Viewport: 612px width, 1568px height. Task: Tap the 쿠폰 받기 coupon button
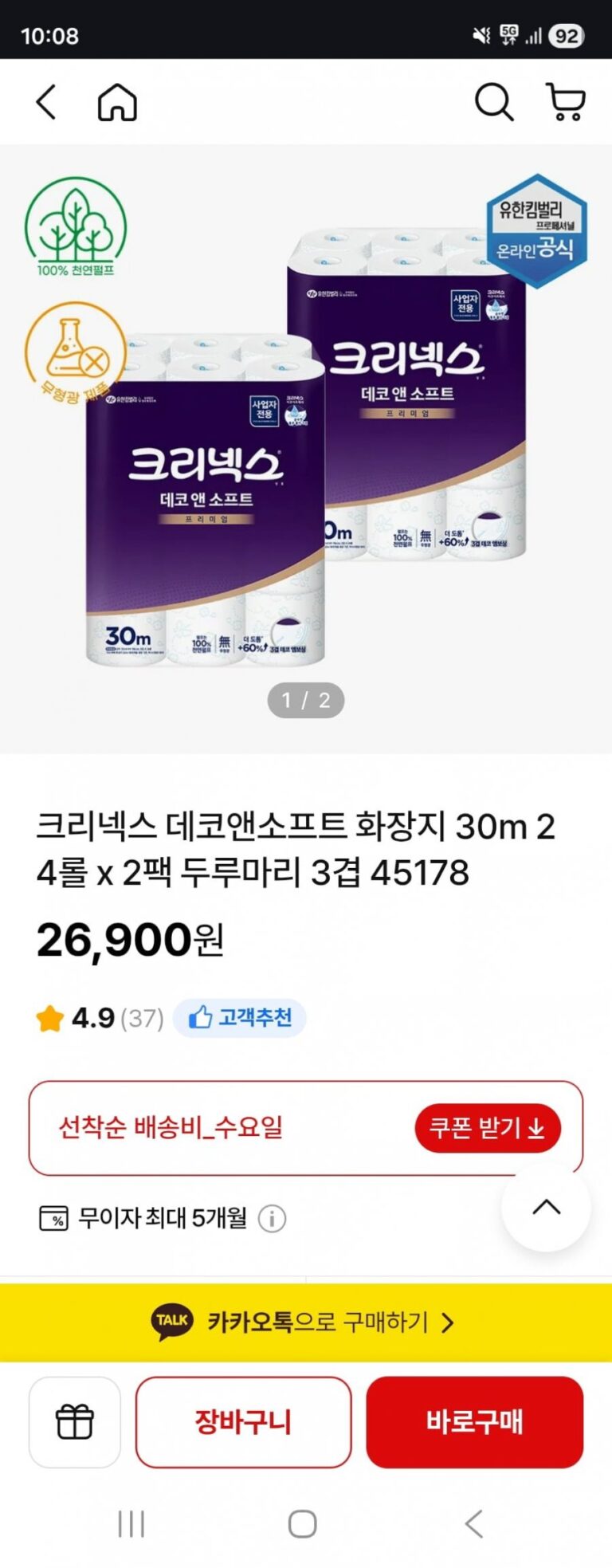tap(488, 1128)
